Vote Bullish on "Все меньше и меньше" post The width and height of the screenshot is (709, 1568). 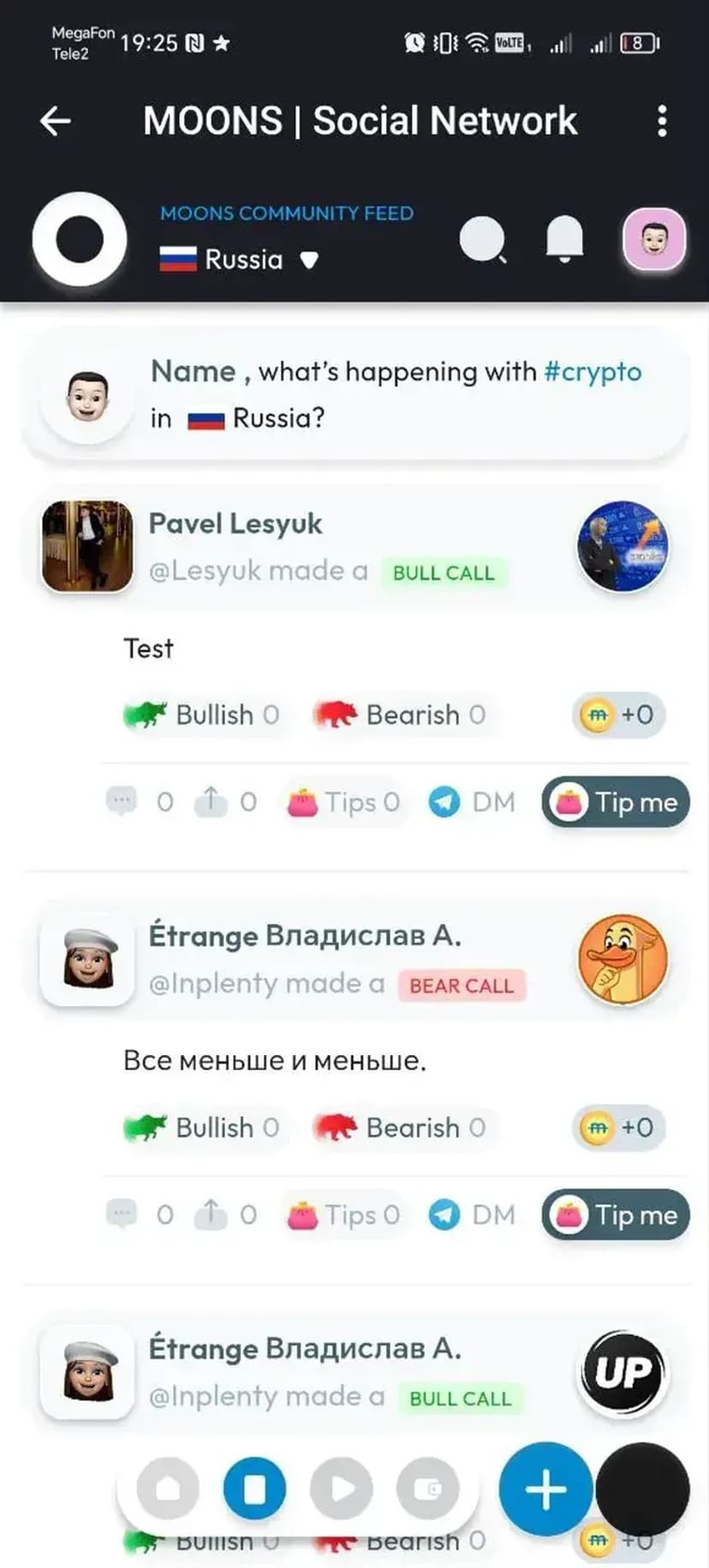click(202, 1127)
